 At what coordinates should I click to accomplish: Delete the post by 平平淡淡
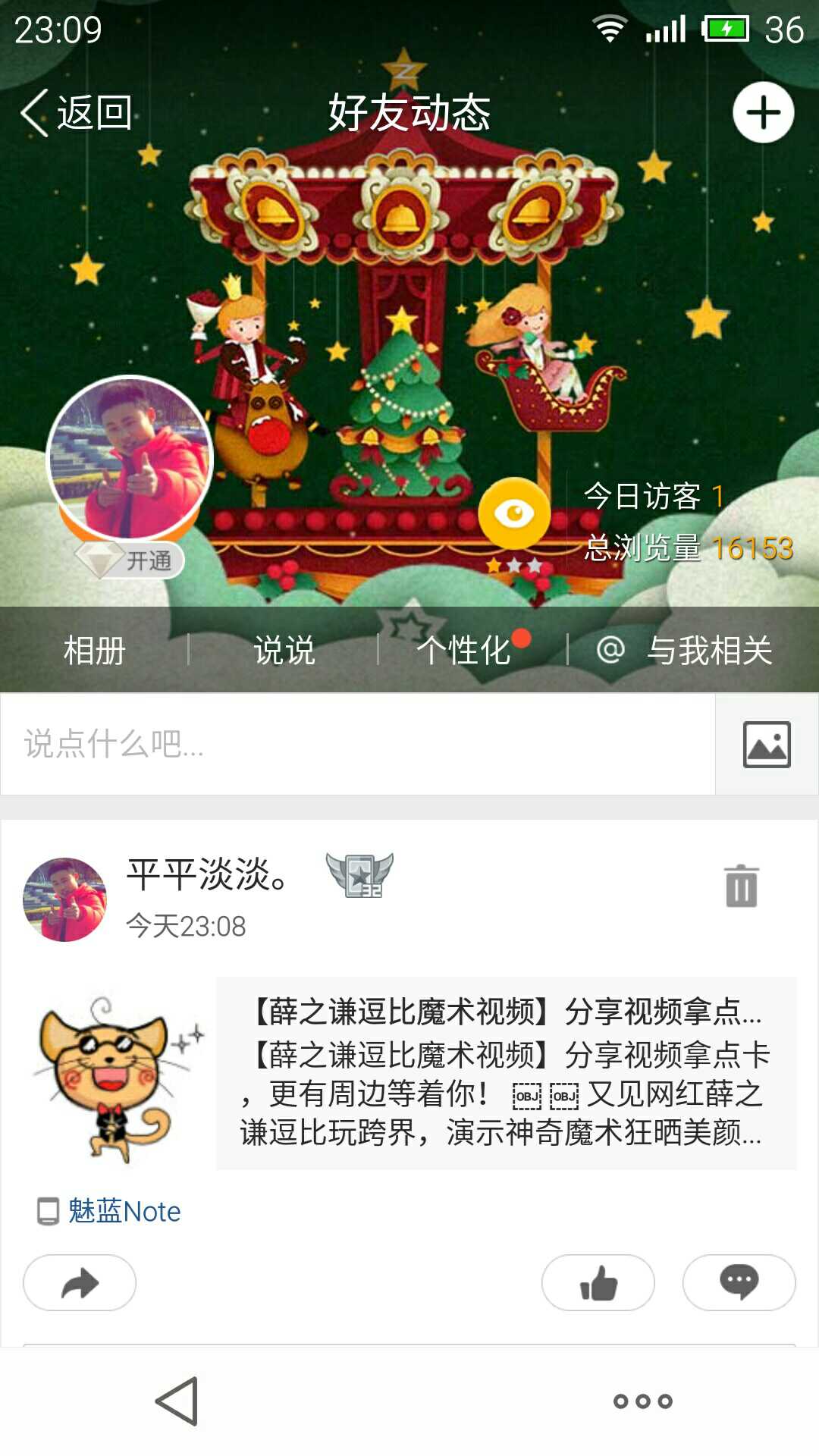[x=741, y=886]
